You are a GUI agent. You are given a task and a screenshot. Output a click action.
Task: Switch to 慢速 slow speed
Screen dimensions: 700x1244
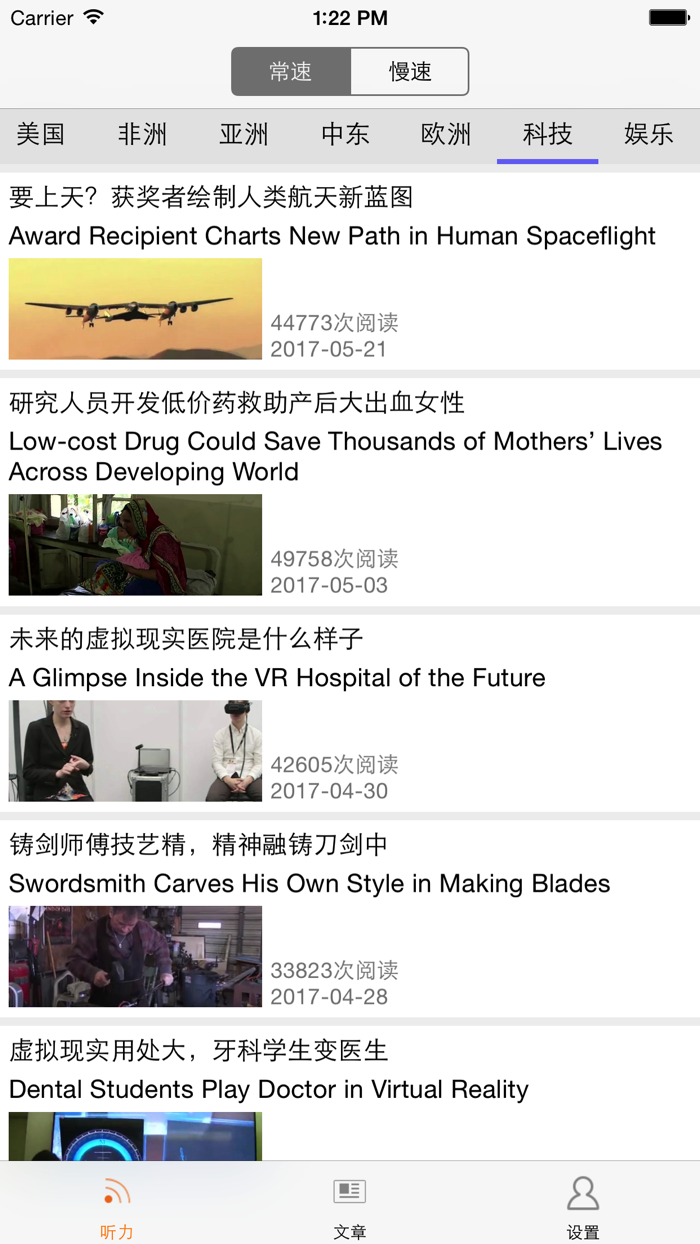pos(410,72)
